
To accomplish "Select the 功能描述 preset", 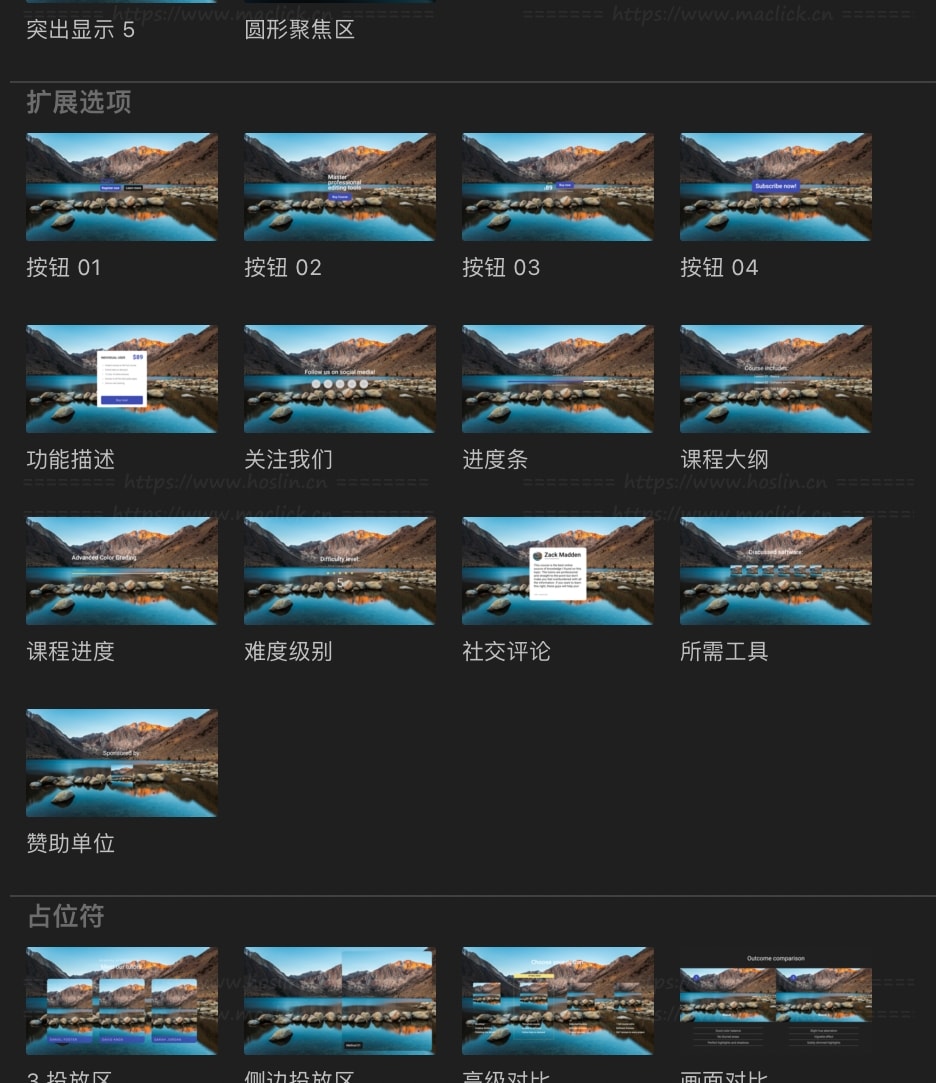I will tap(122, 379).
